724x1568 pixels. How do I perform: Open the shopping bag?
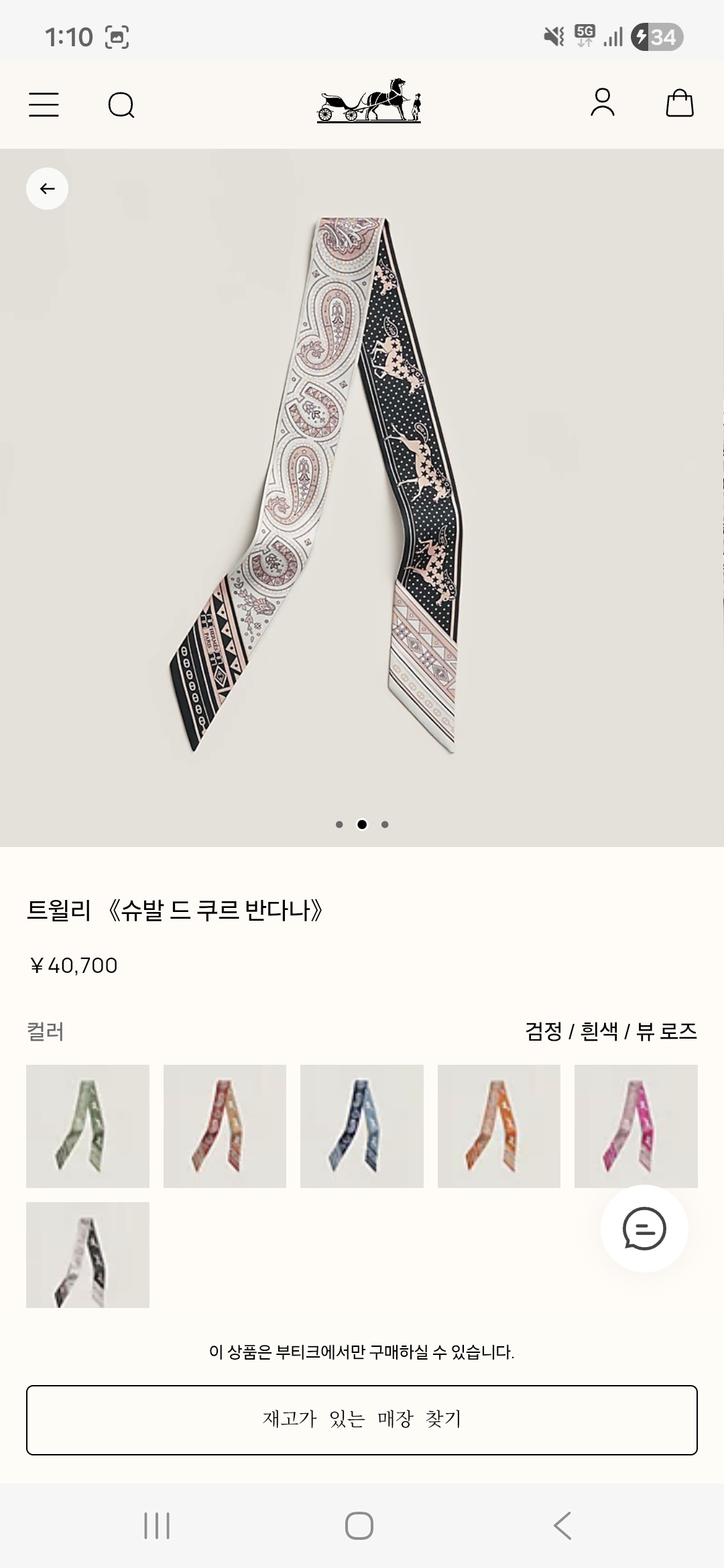(x=679, y=103)
